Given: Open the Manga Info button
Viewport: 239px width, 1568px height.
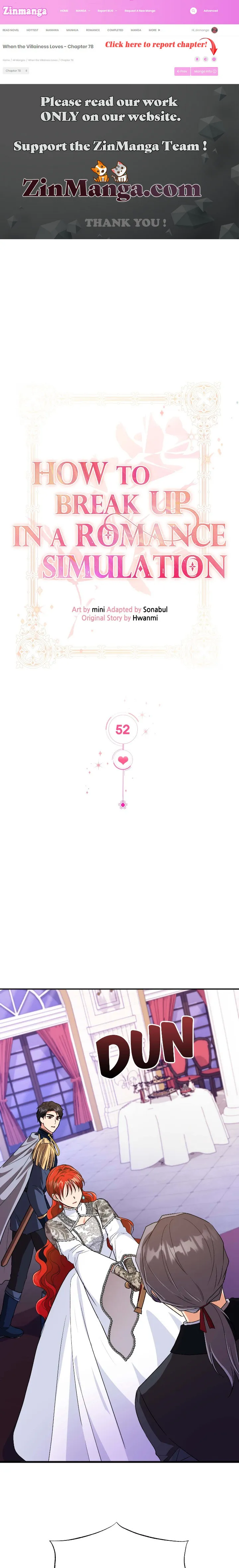Looking at the screenshot, I should [x=205, y=71].
